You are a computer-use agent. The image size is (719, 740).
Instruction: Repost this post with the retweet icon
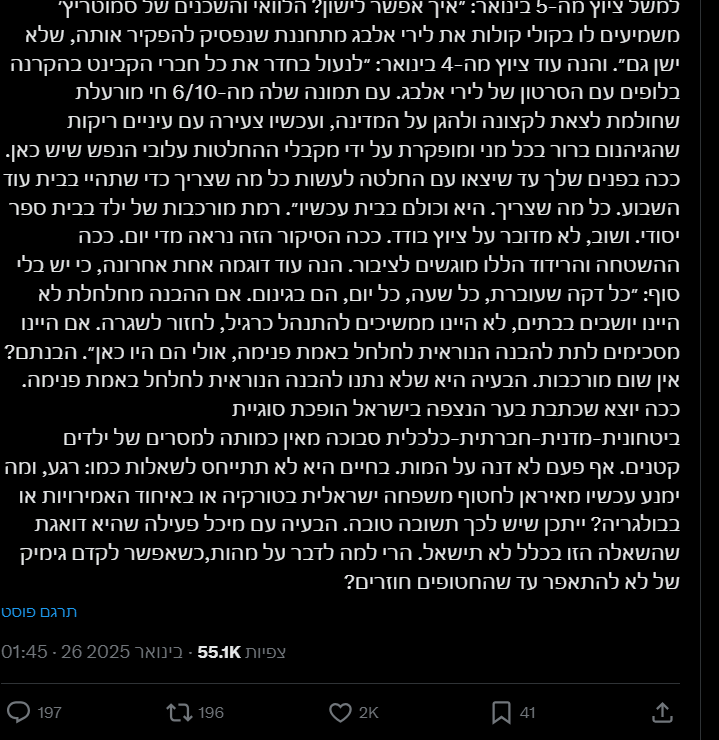point(179,712)
